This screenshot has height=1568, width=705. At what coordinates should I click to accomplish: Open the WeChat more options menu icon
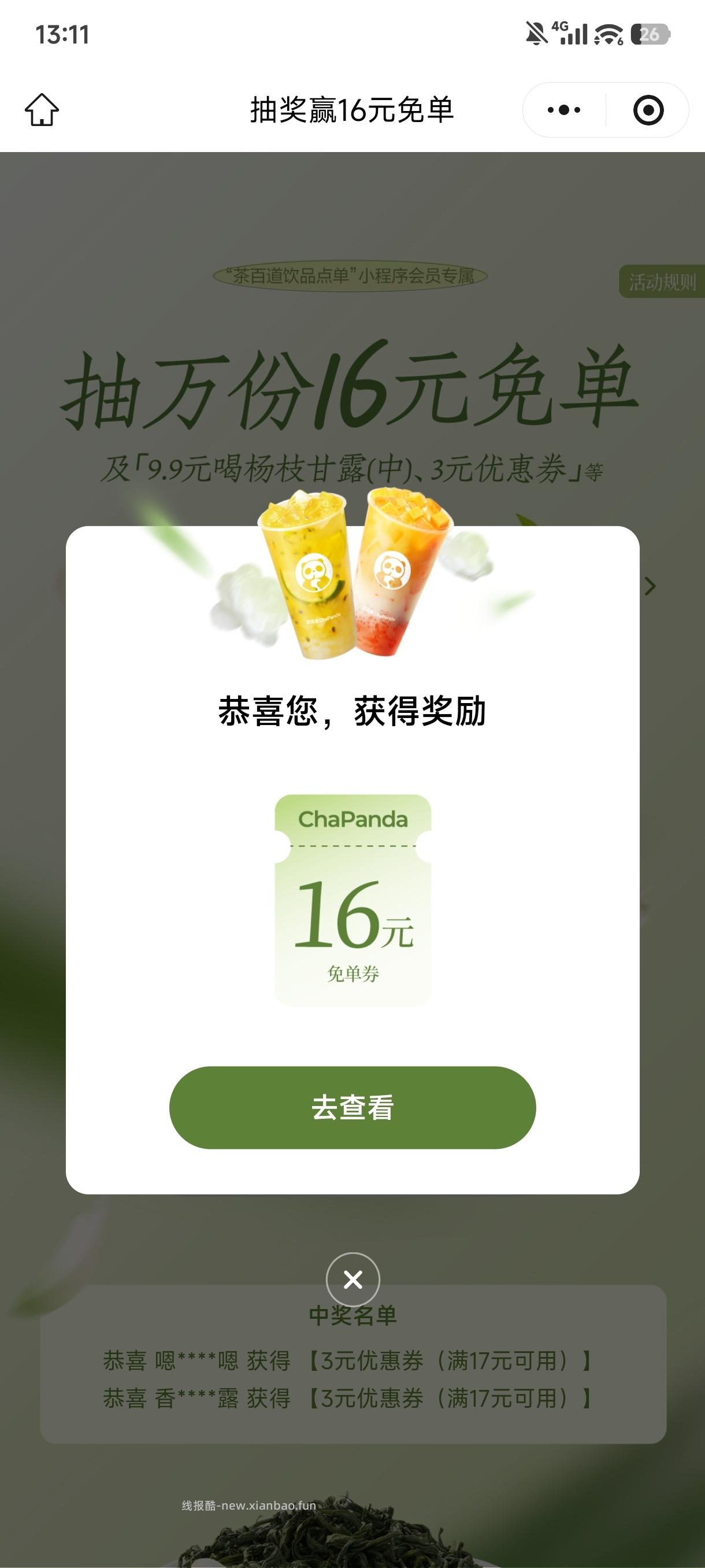566,110
